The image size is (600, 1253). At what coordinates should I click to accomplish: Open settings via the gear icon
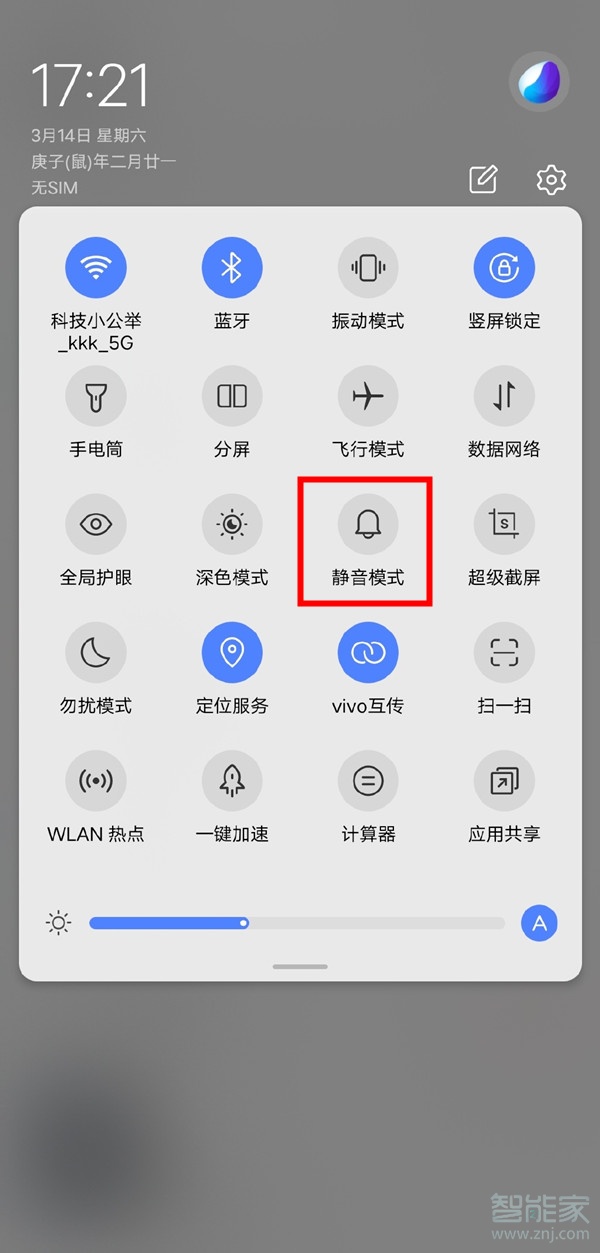[x=551, y=180]
